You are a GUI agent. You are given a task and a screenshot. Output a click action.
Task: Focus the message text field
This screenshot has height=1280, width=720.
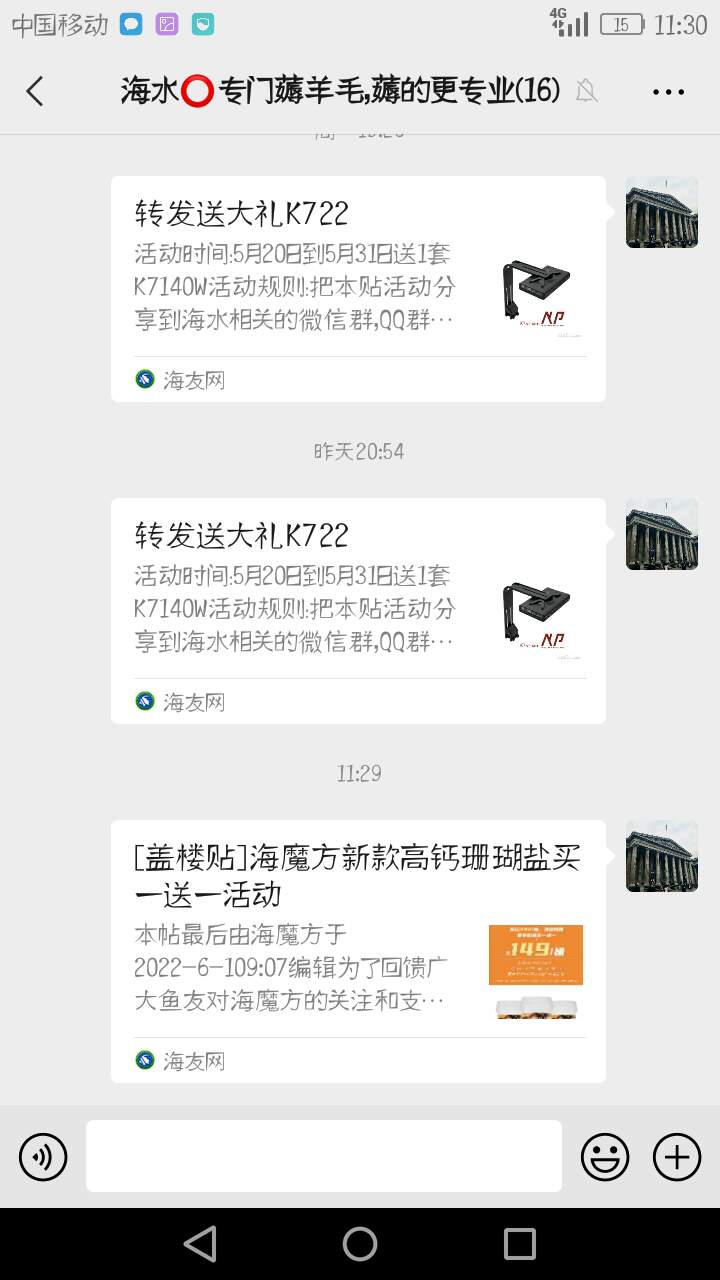point(323,1156)
